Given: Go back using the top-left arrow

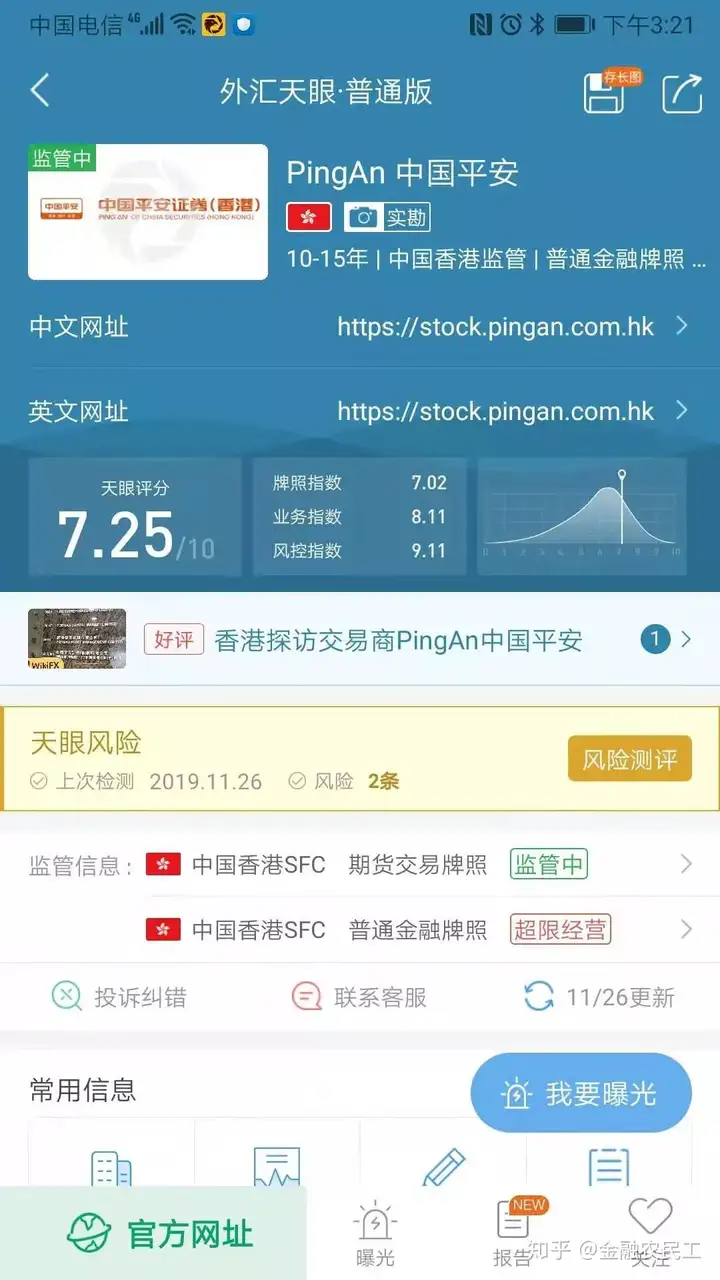Looking at the screenshot, I should 40,91.
